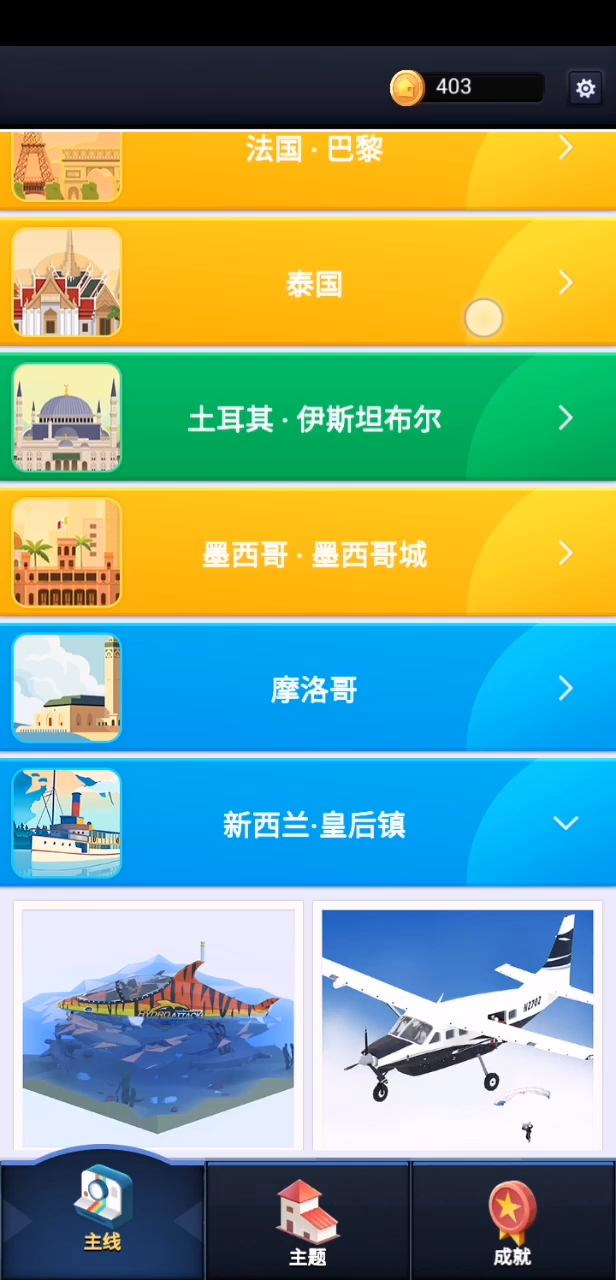Screen dimensions: 616x1280
Task: Expand the 土耳其·伊斯坦布尔 row
Action: (313, 418)
